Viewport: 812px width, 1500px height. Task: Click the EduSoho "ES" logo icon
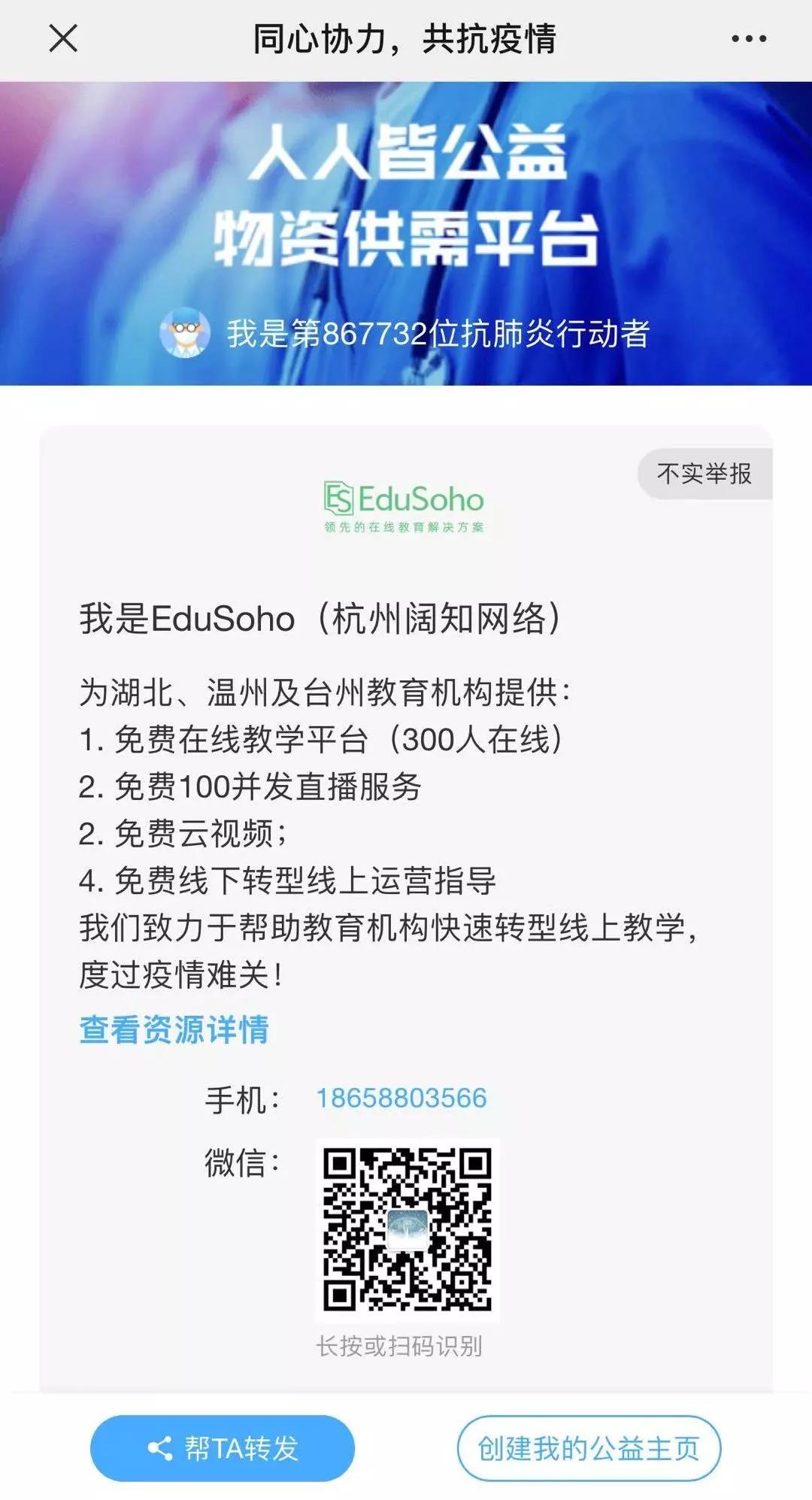point(338,498)
